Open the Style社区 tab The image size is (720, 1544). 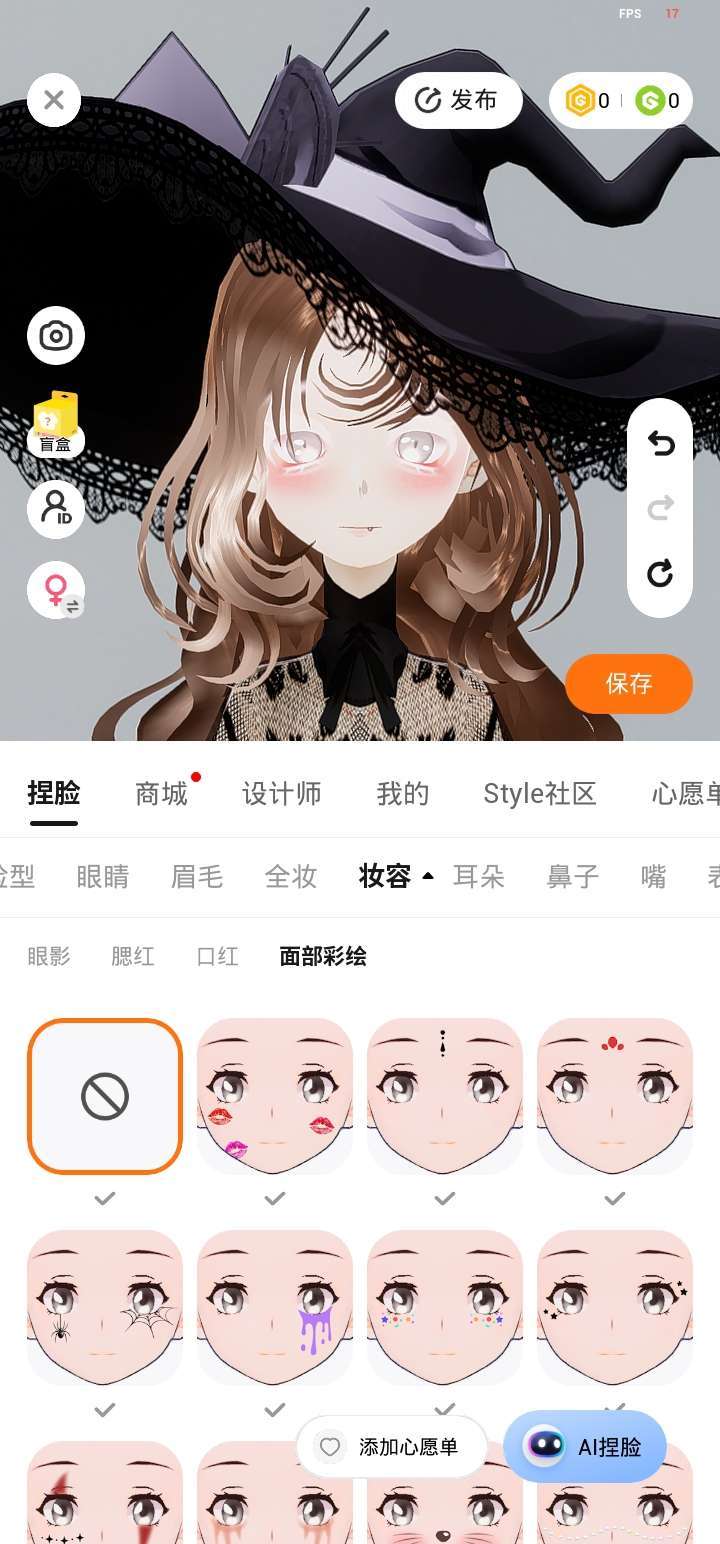point(540,794)
